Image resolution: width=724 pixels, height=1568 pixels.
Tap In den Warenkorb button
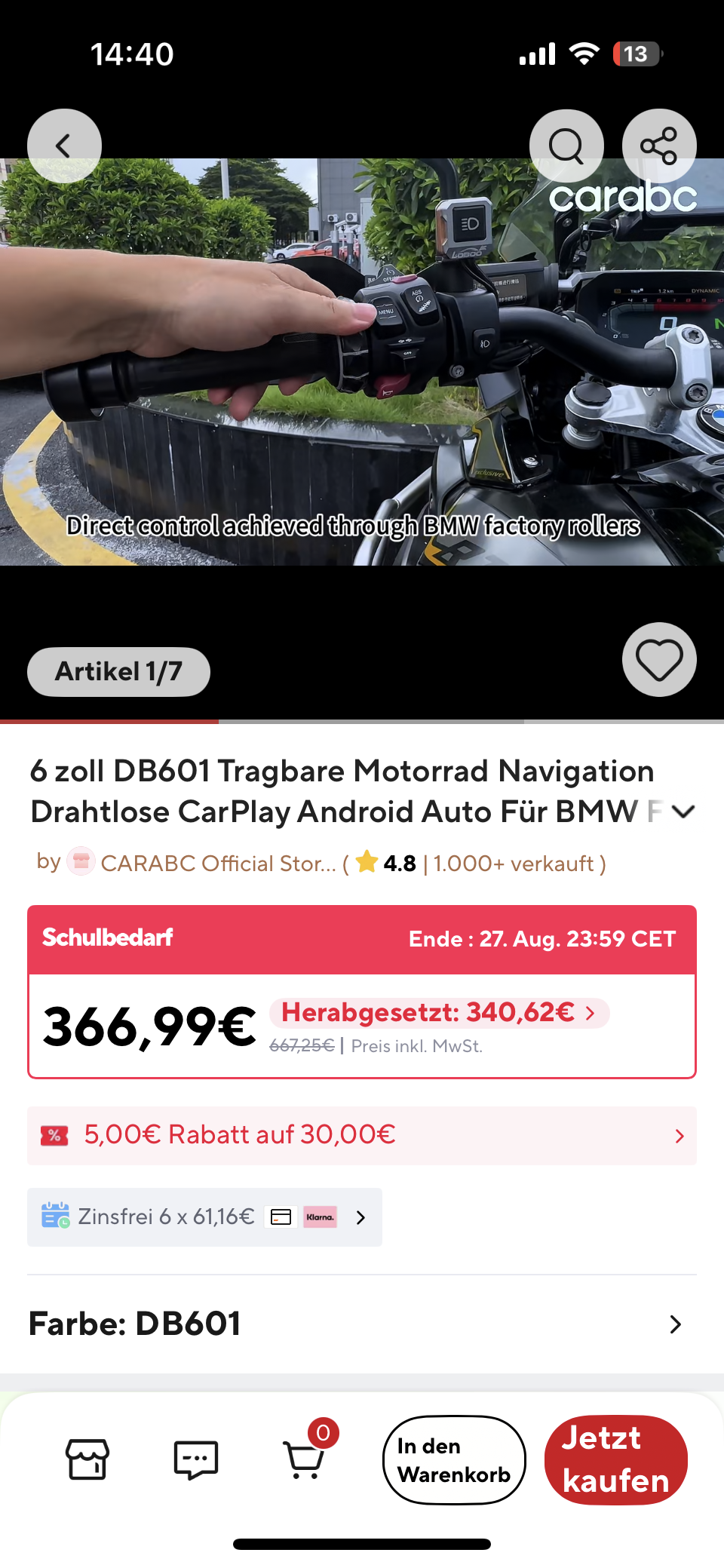[x=454, y=1459]
